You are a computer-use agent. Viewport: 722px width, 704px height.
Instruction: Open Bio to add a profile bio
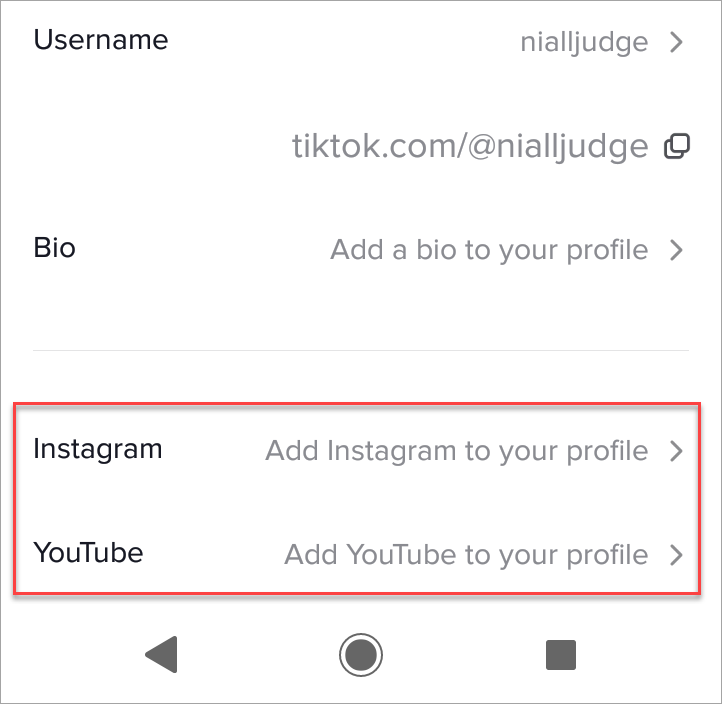point(360,249)
